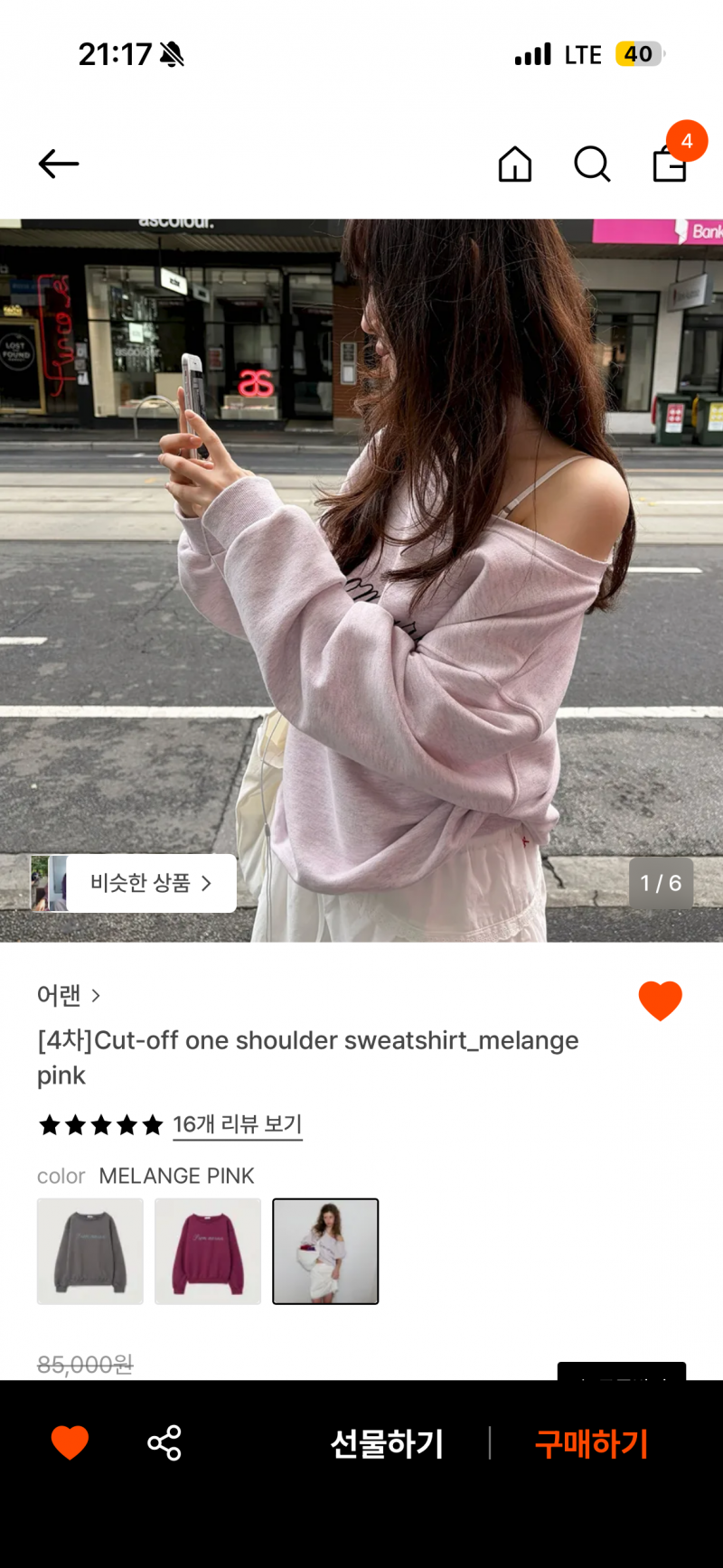Screen dimensions: 723x1568
Task: Tap the LTE network status item
Action: 582,54
